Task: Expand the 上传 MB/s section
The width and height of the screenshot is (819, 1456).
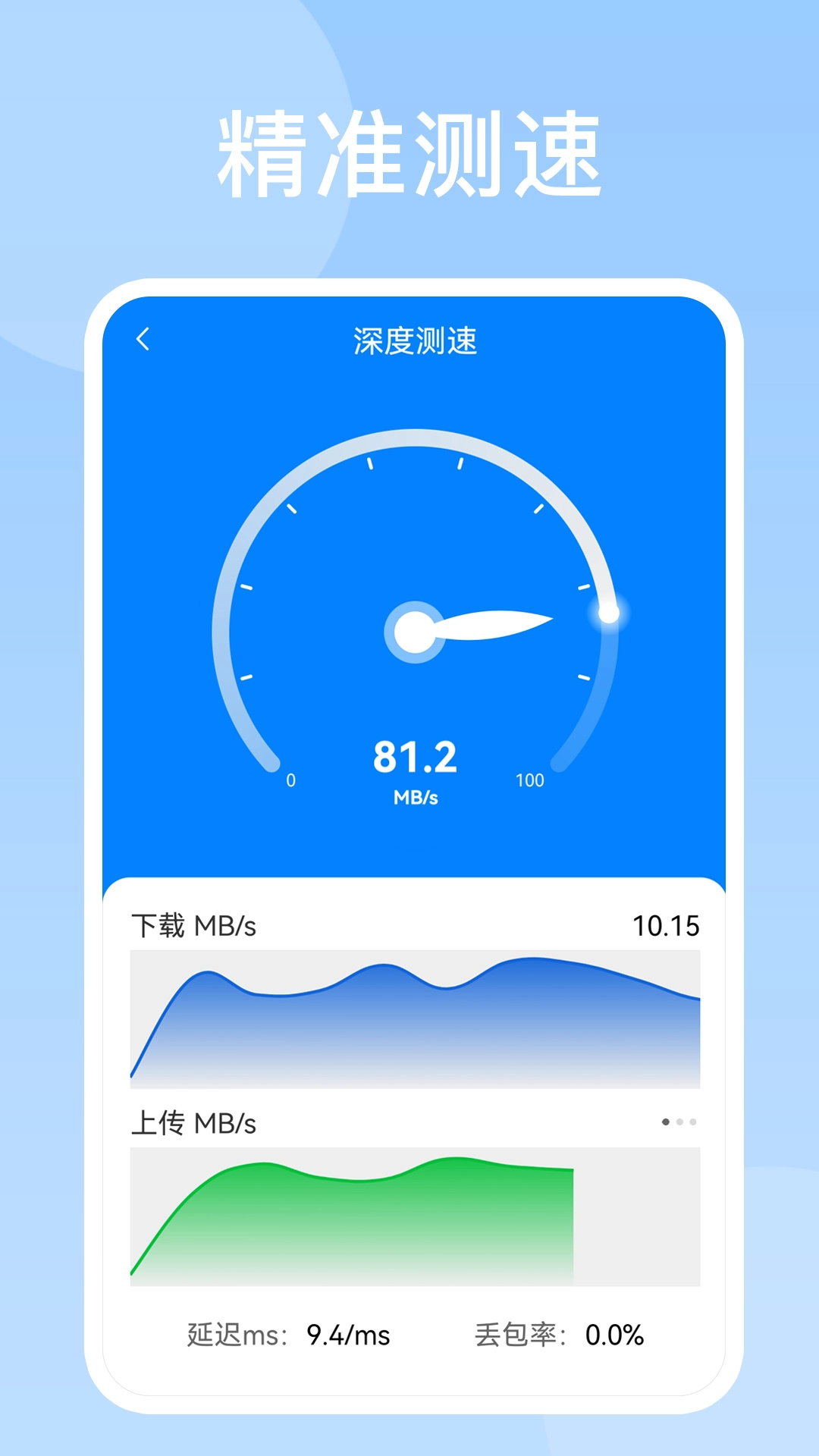Action: tap(193, 1124)
